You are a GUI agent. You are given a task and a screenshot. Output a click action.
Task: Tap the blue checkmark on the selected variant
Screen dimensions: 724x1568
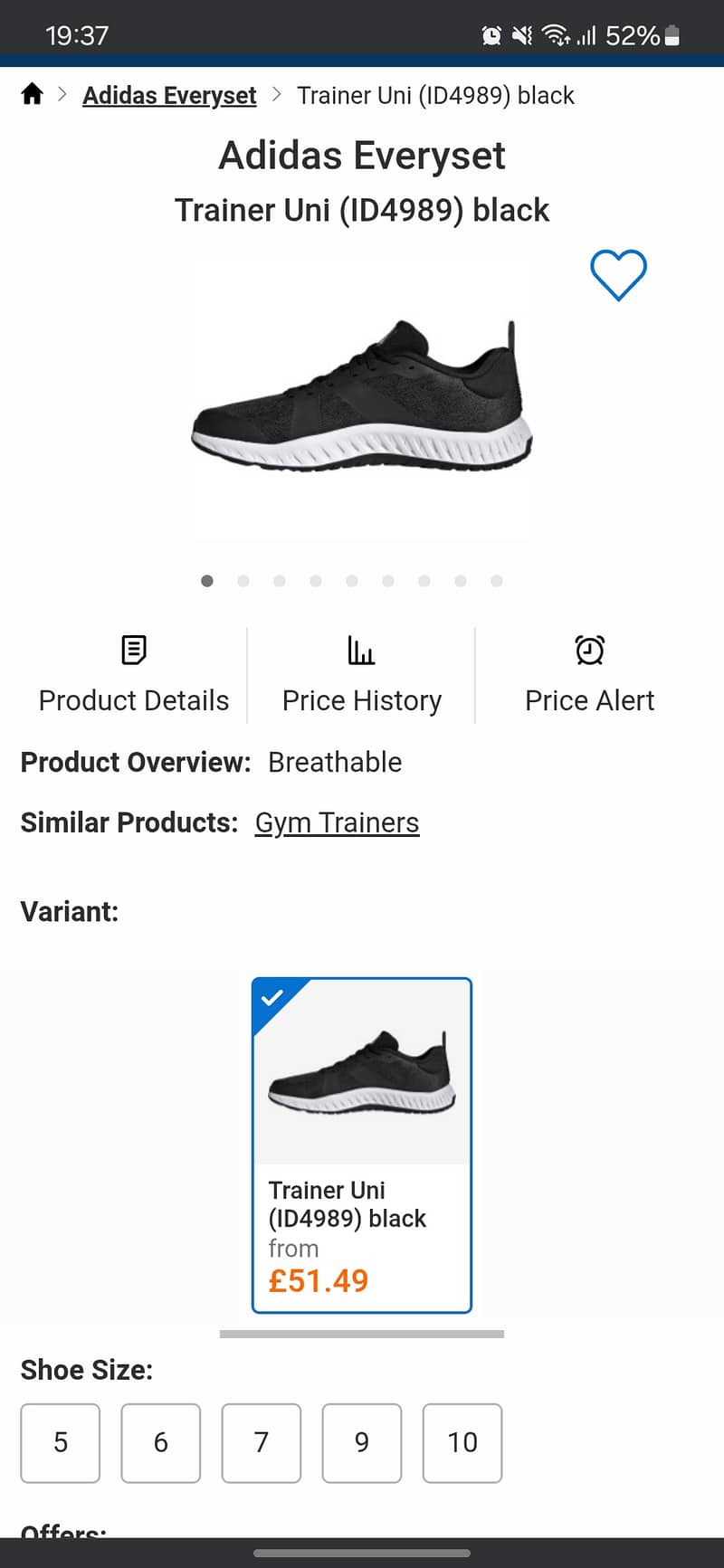[272, 998]
